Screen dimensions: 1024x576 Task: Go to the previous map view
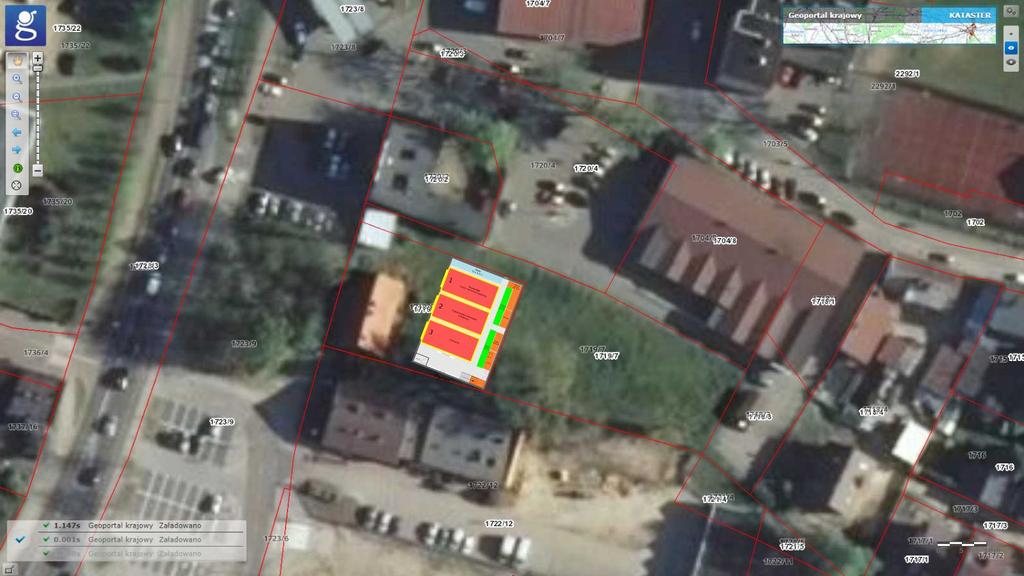coord(17,132)
